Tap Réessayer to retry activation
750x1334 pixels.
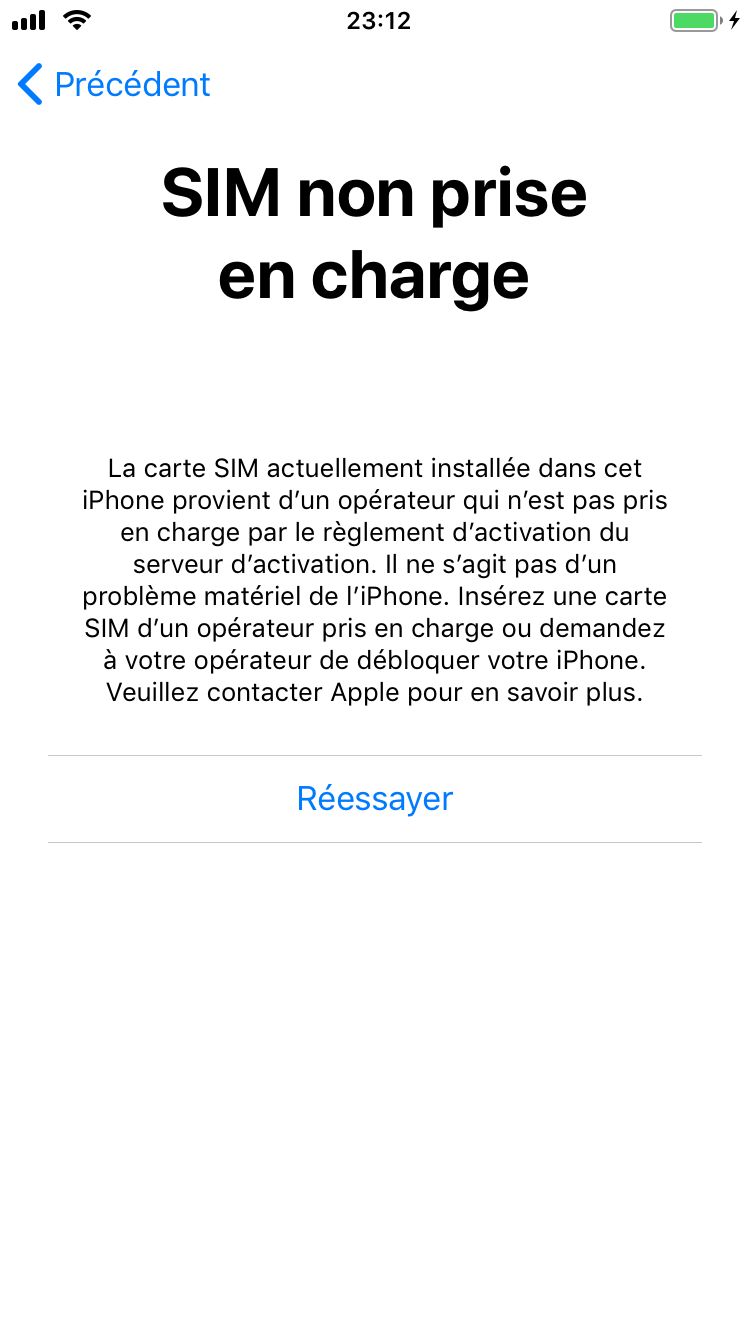[x=375, y=799]
